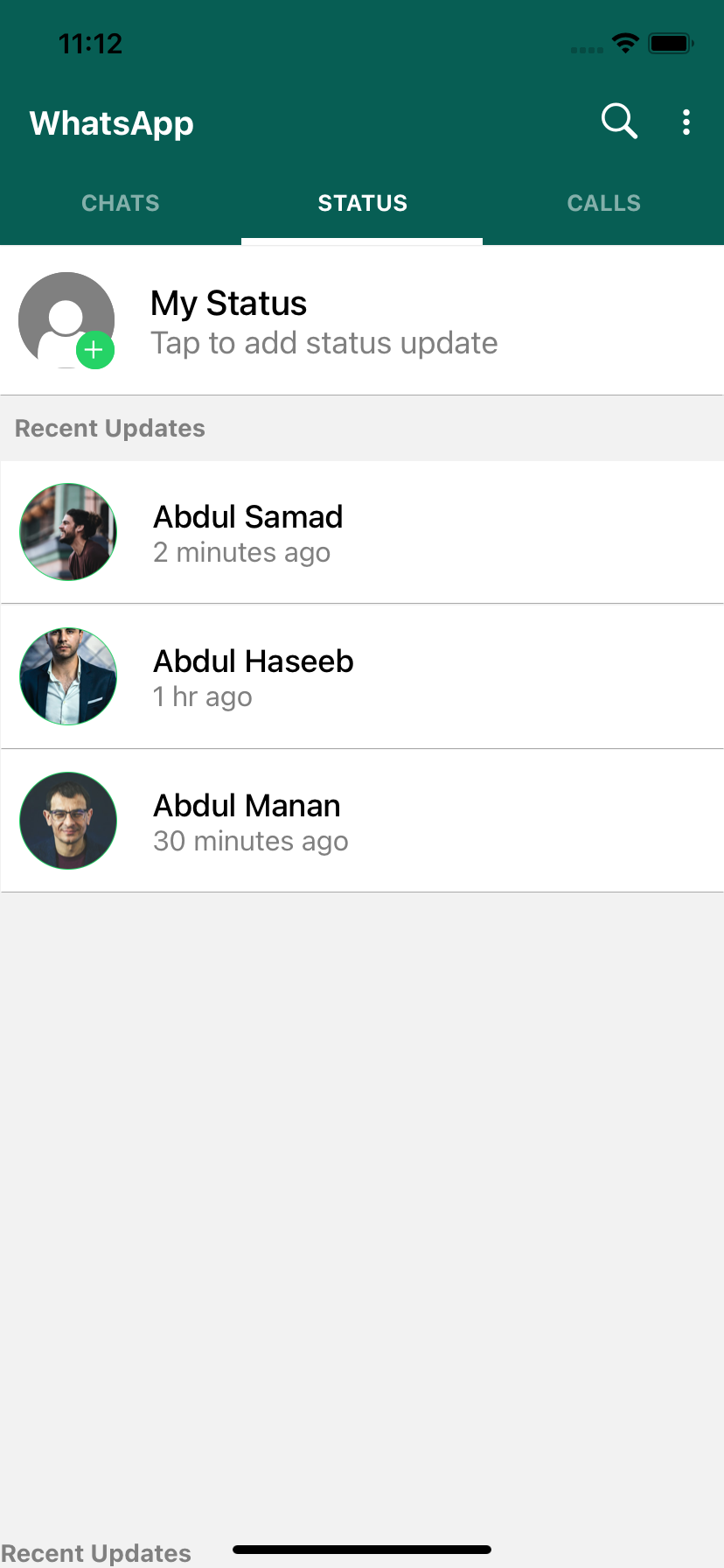
Task: Tap Abdul Haseeb's profile photo
Action: coord(67,675)
